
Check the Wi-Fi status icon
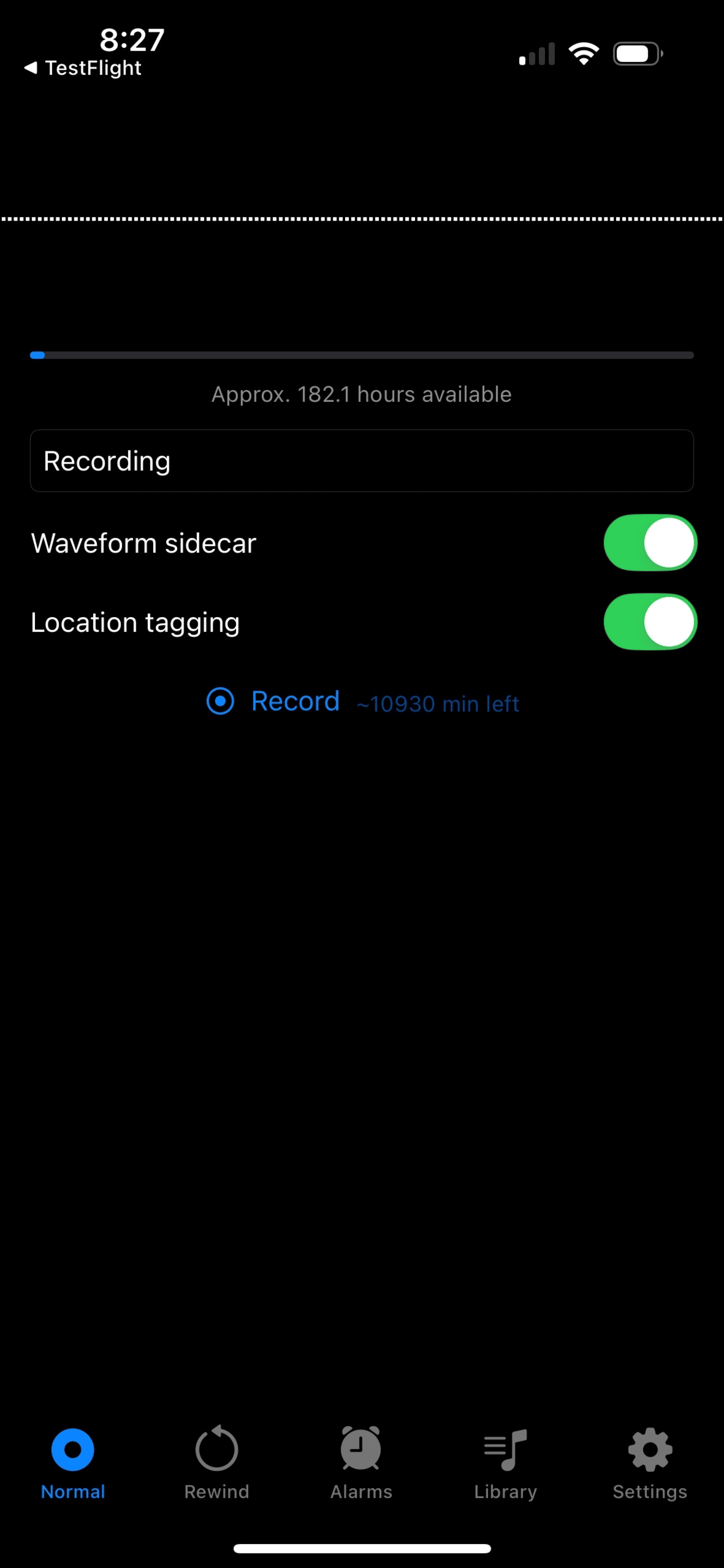click(x=584, y=54)
